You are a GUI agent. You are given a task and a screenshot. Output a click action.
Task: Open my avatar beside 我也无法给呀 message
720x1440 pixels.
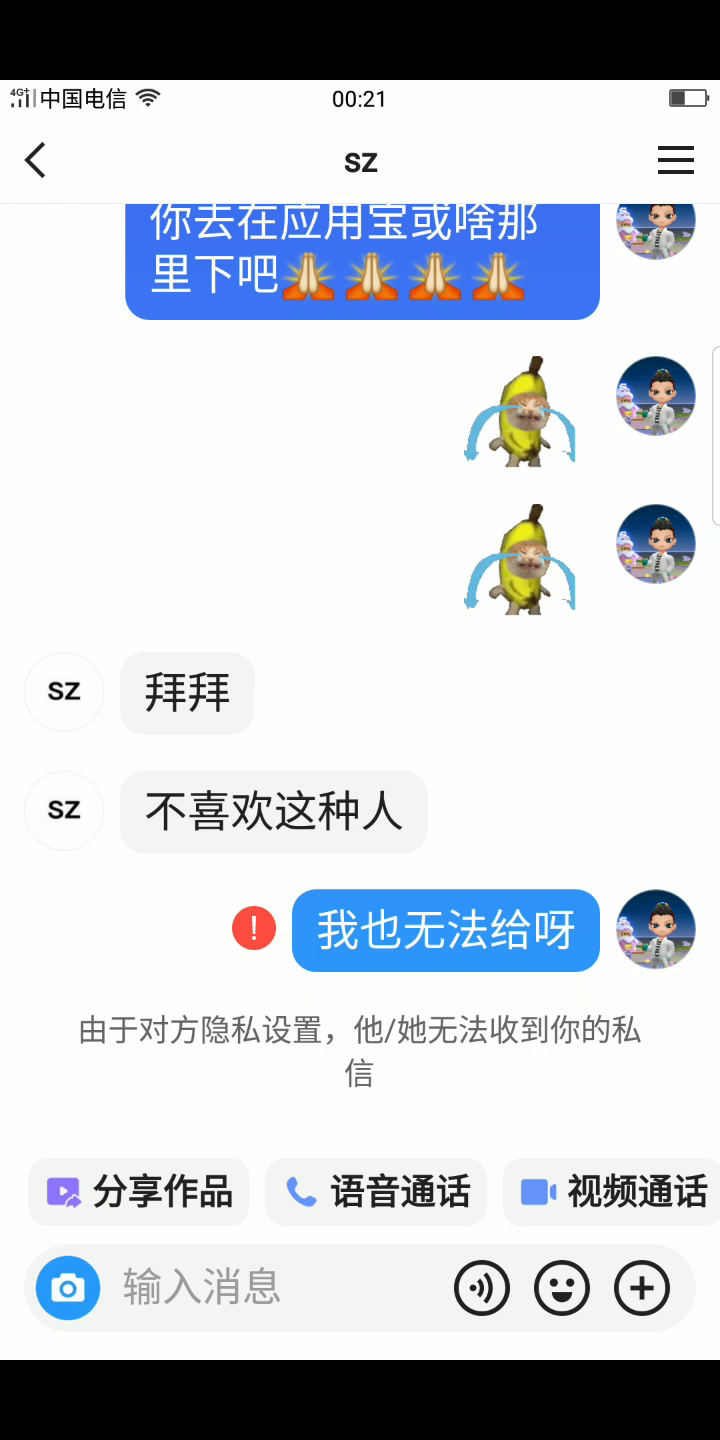pos(655,929)
